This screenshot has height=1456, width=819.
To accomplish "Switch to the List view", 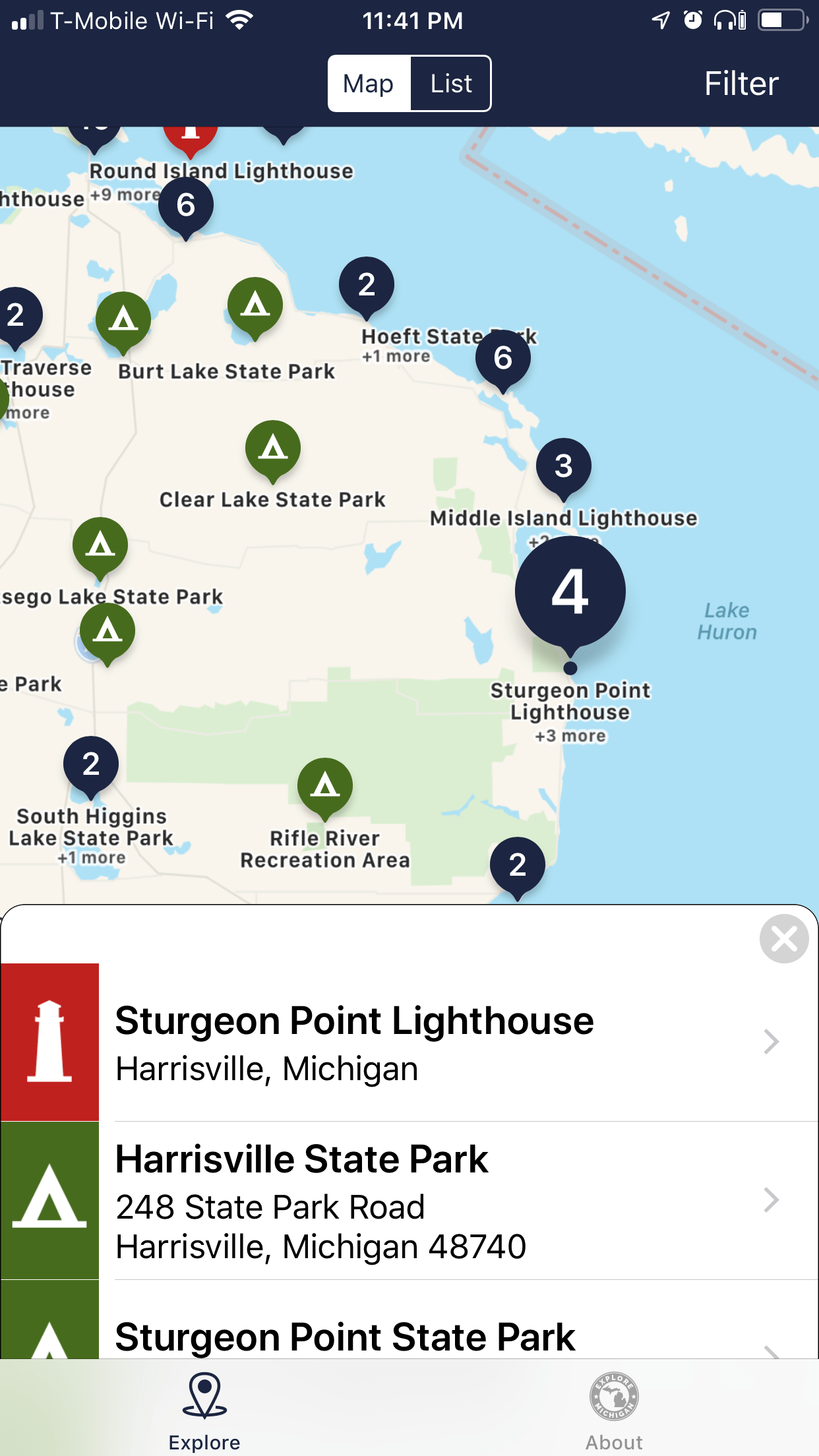I will (x=451, y=84).
